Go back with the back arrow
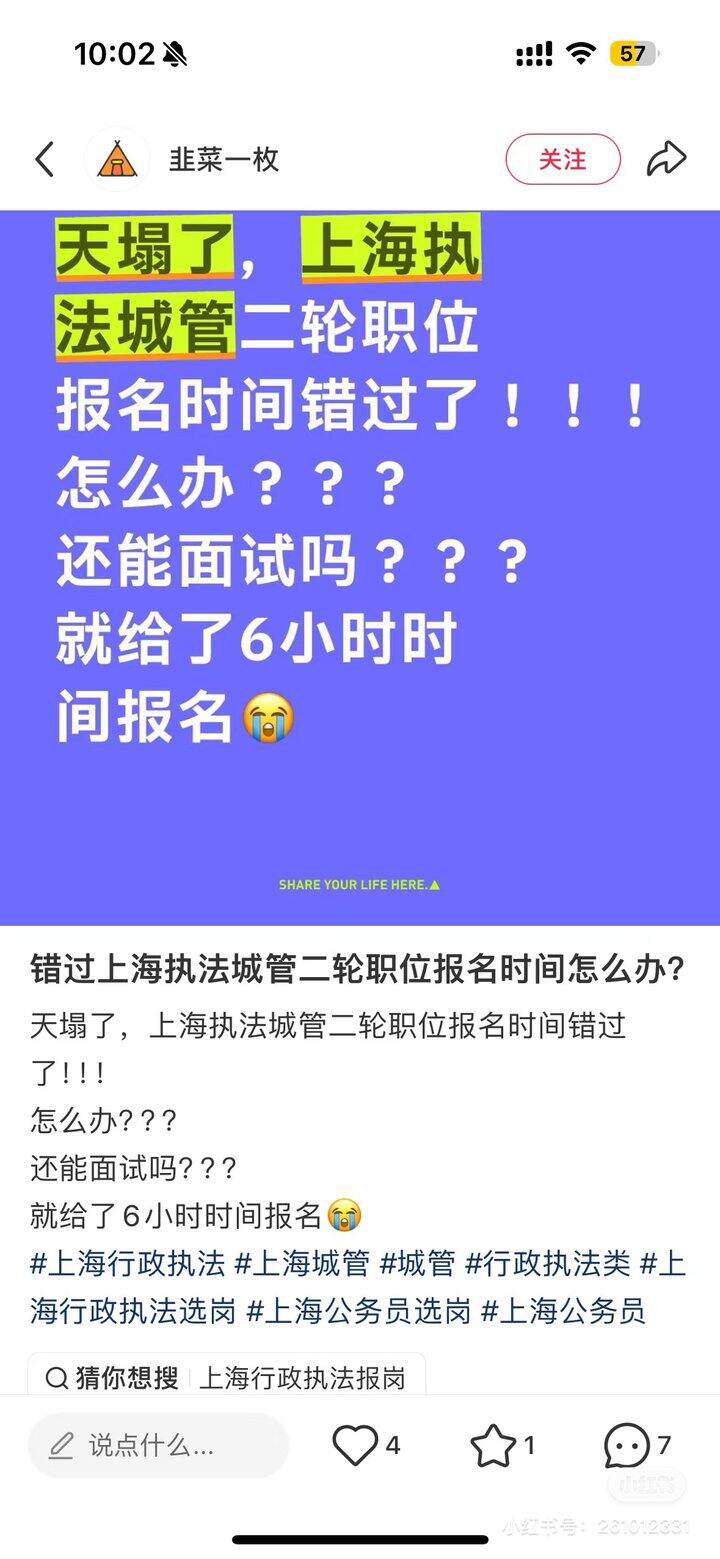Image resolution: width=720 pixels, height=1559 pixels. click(44, 159)
